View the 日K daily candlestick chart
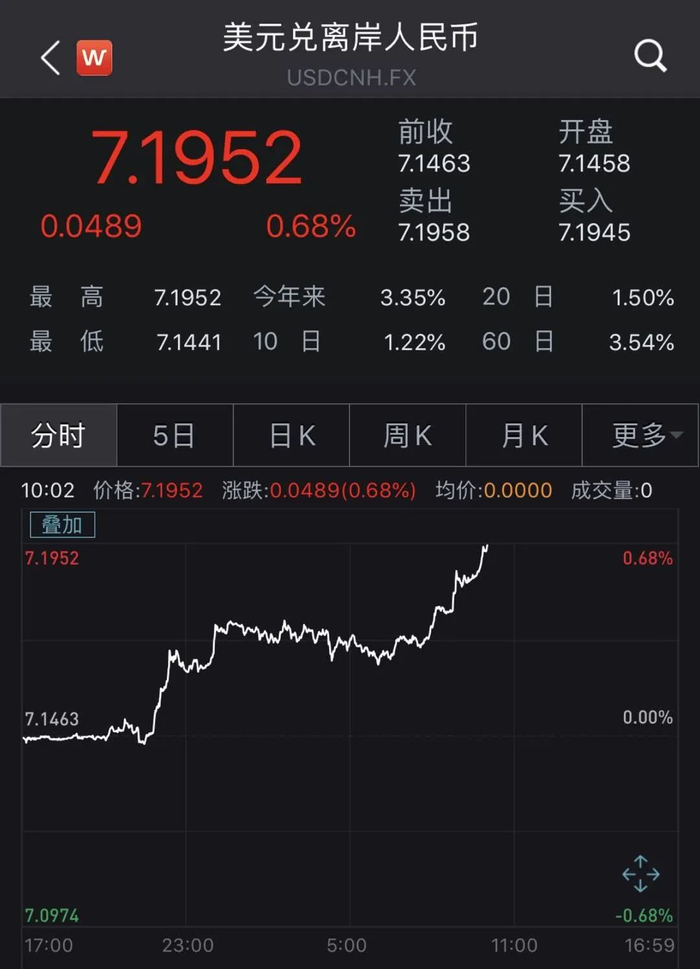Viewport: 700px width, 969px height. coord(291,436)
